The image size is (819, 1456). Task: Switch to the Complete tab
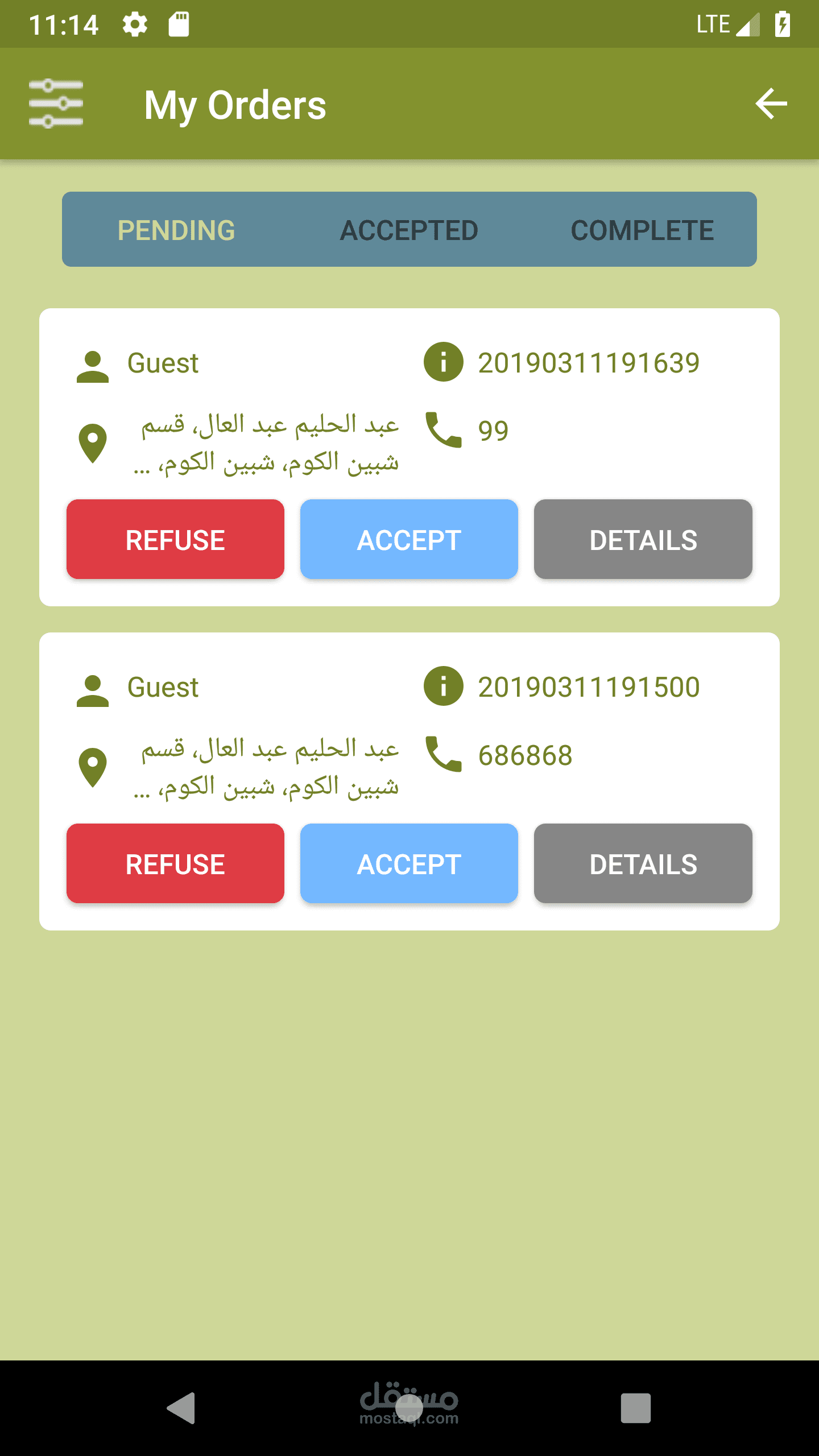642,230
